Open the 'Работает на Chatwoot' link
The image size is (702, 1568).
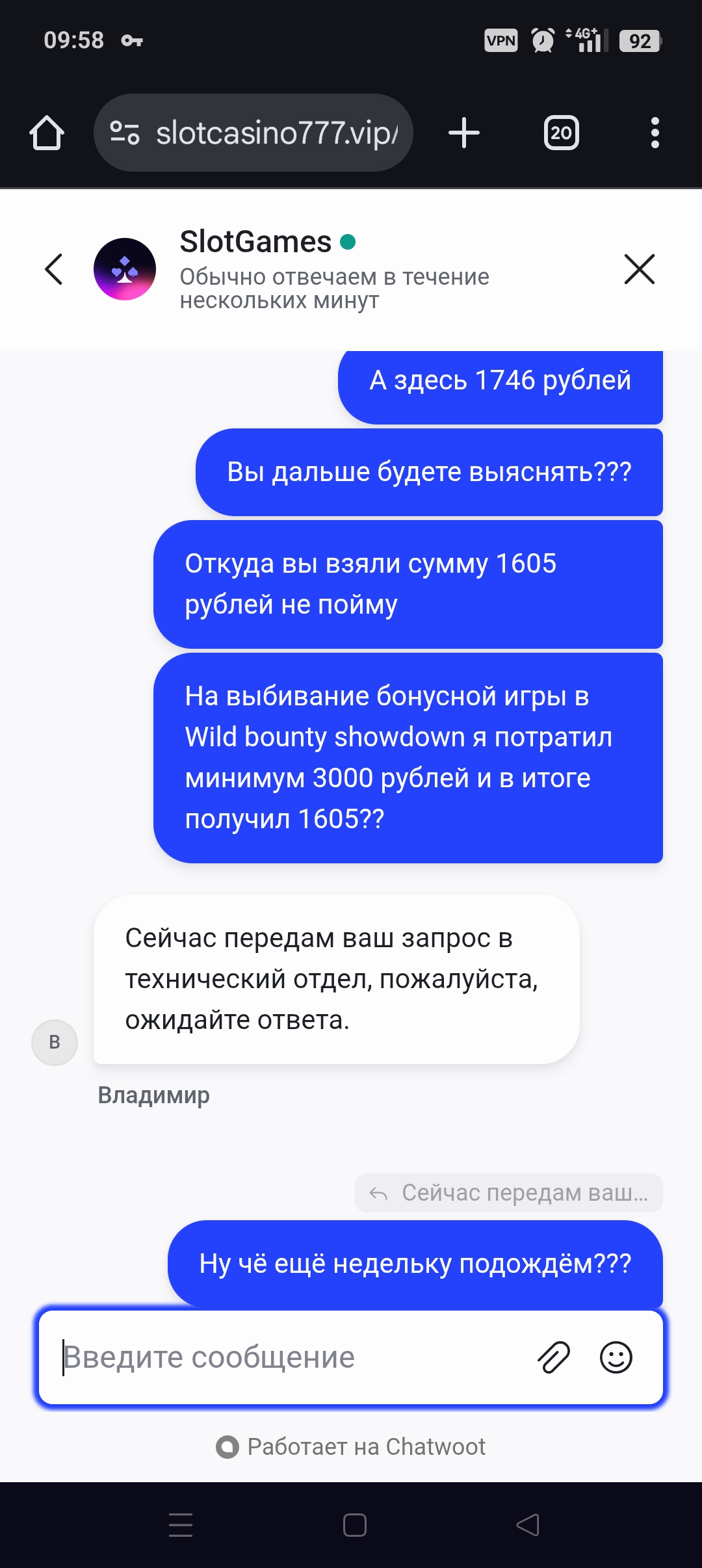tap(351, 1446)
